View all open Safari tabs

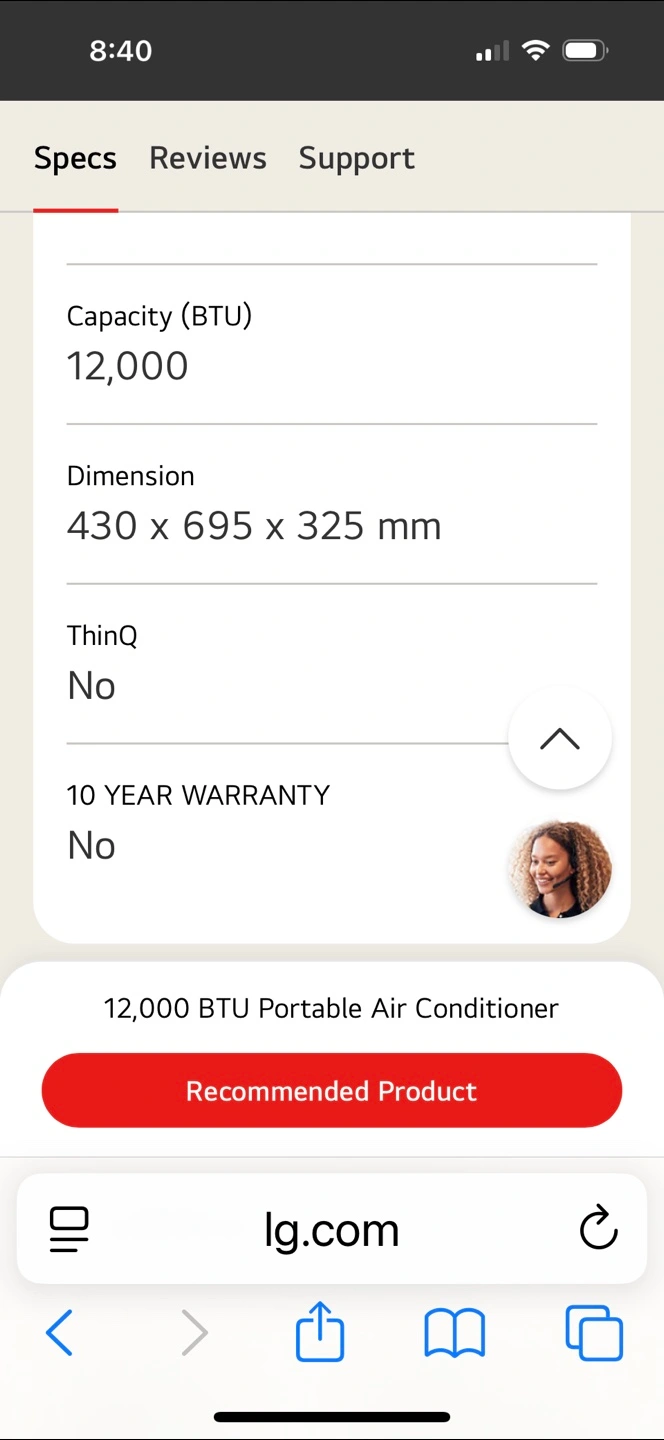(x=594, y=1333)
